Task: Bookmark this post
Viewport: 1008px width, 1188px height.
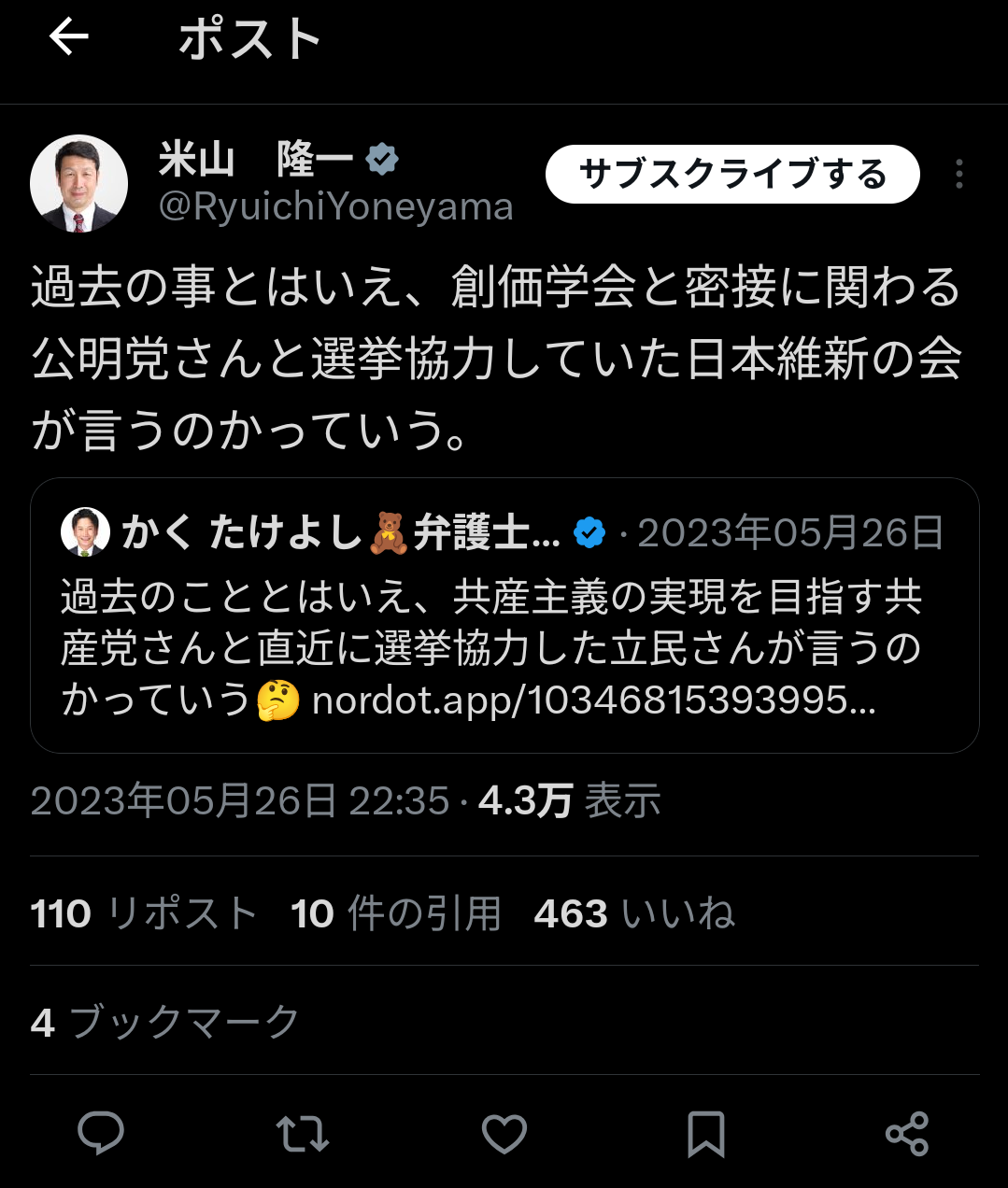Action: (x=706, y=1134)
